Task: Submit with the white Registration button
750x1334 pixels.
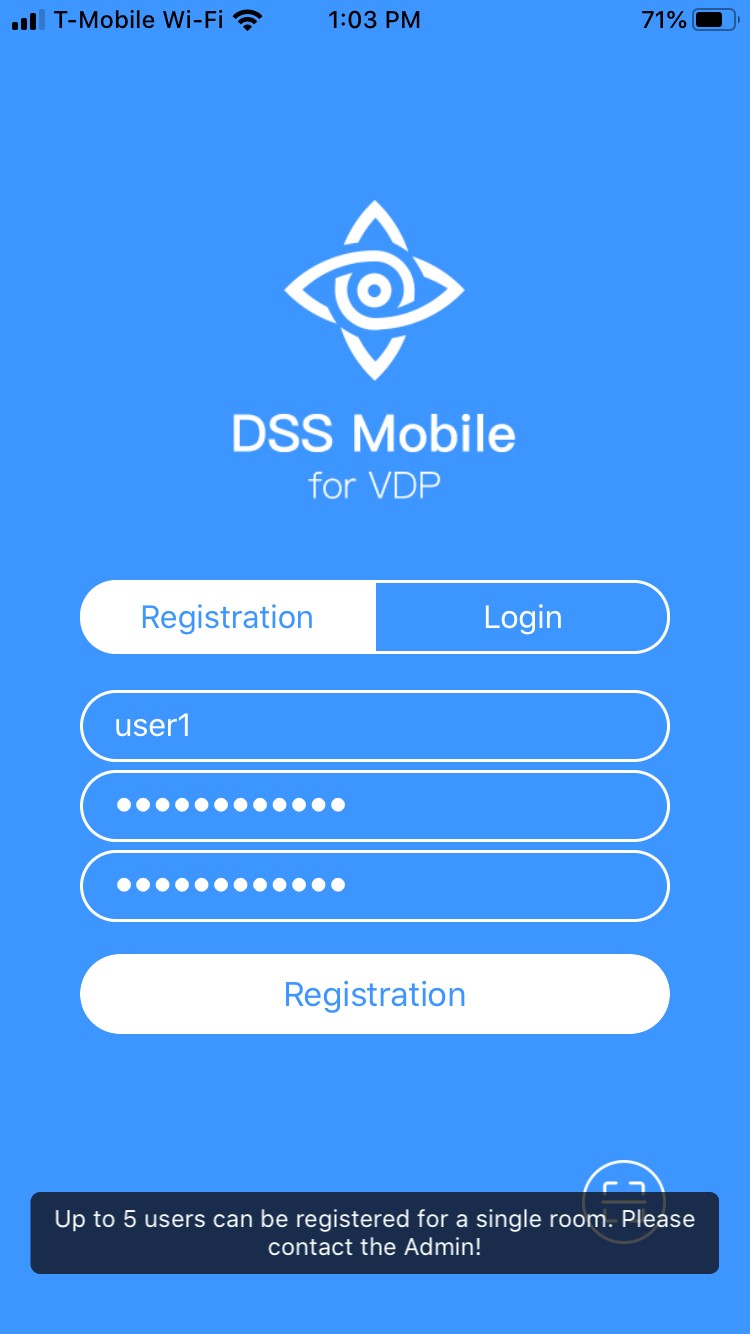Action: (374, 994)
